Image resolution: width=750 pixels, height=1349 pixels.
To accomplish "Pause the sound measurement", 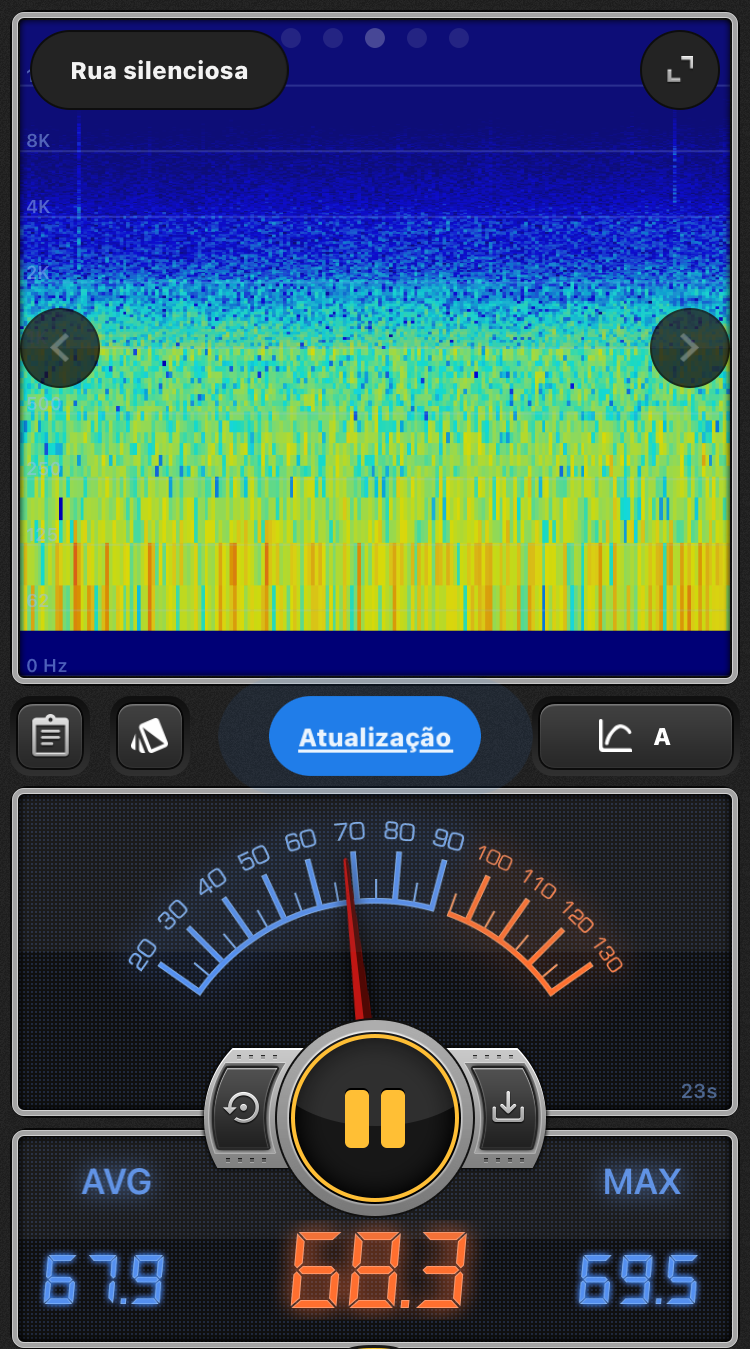I will click(x=375, y=1118).
